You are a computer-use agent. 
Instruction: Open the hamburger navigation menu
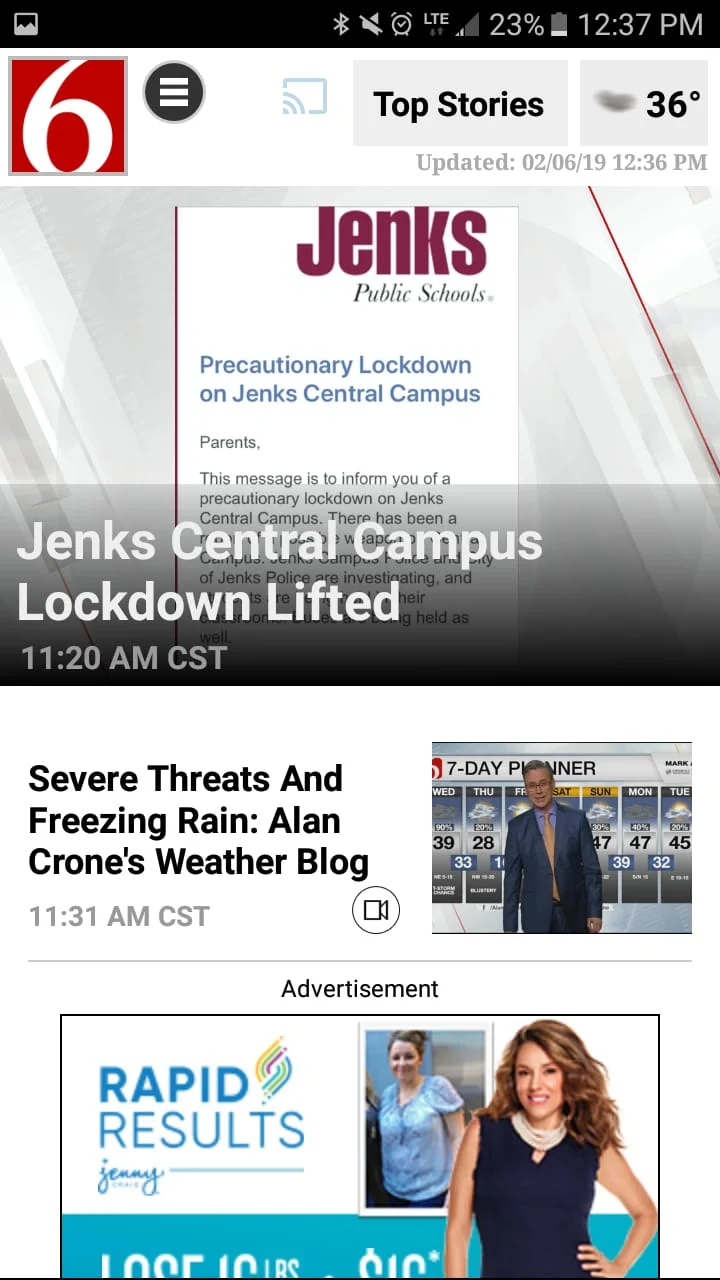[173, 91]
